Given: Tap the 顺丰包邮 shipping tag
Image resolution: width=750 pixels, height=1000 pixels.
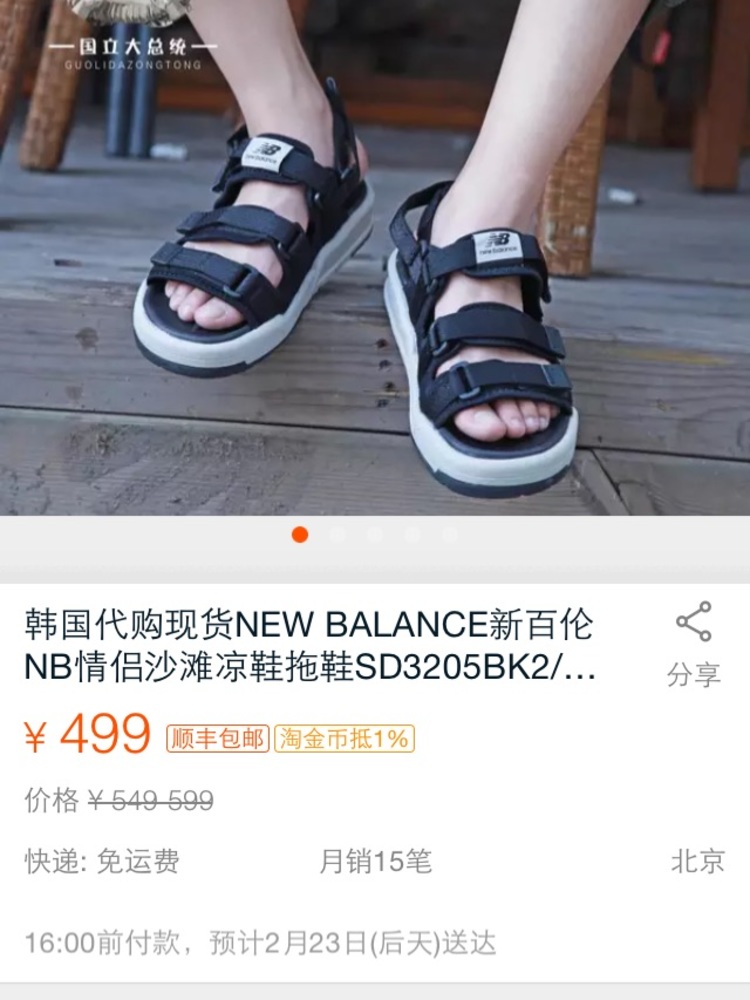Looking at the screenshot, I should pyautogui.click(x=218, y=739).
